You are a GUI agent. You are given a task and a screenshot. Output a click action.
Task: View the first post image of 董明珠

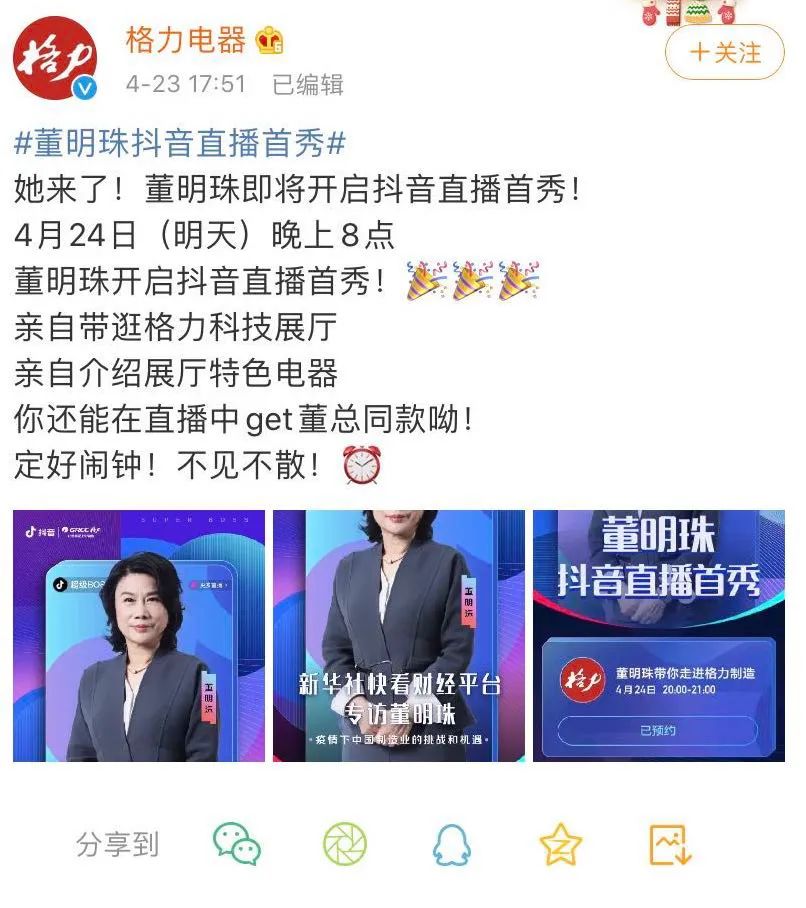139,636
